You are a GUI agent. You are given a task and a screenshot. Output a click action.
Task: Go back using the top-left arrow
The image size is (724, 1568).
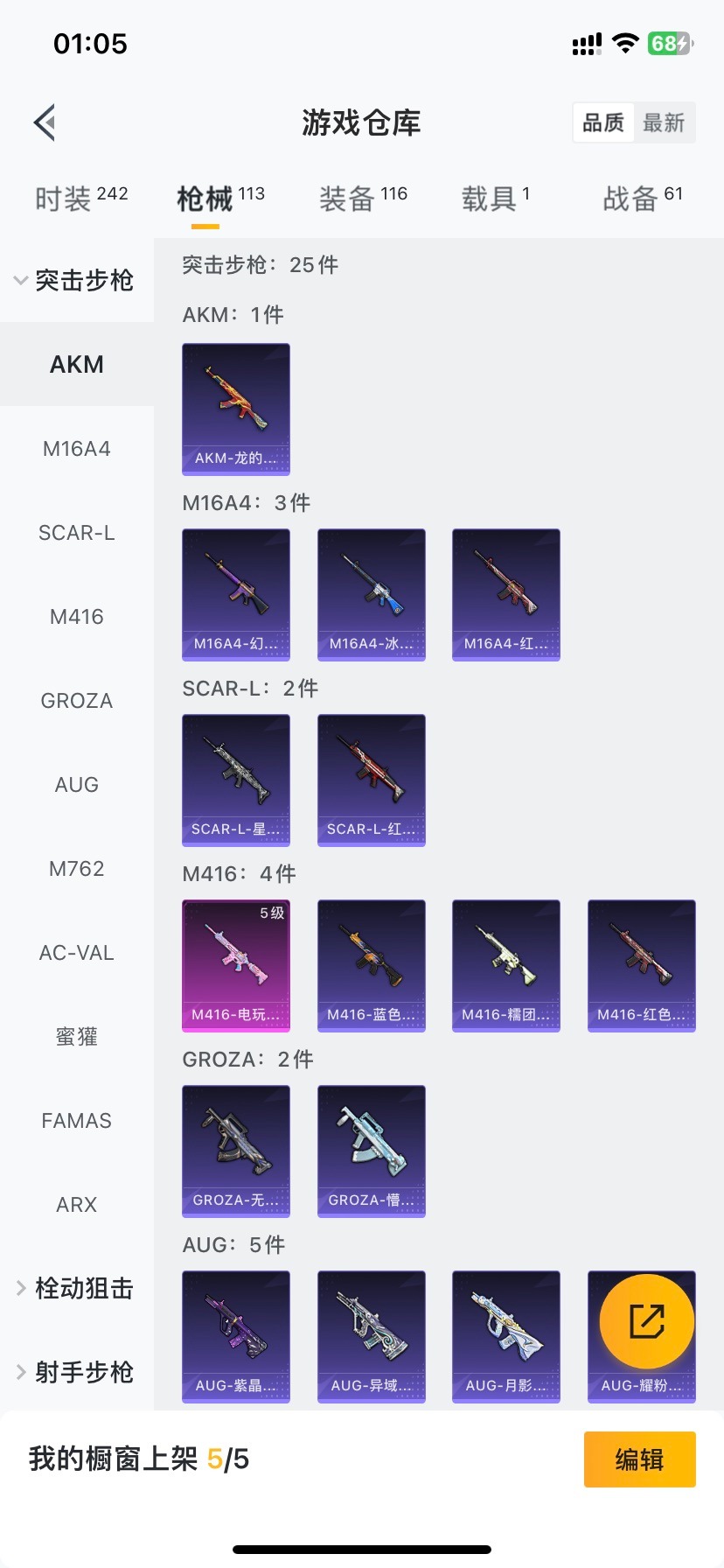click(45, 122)
